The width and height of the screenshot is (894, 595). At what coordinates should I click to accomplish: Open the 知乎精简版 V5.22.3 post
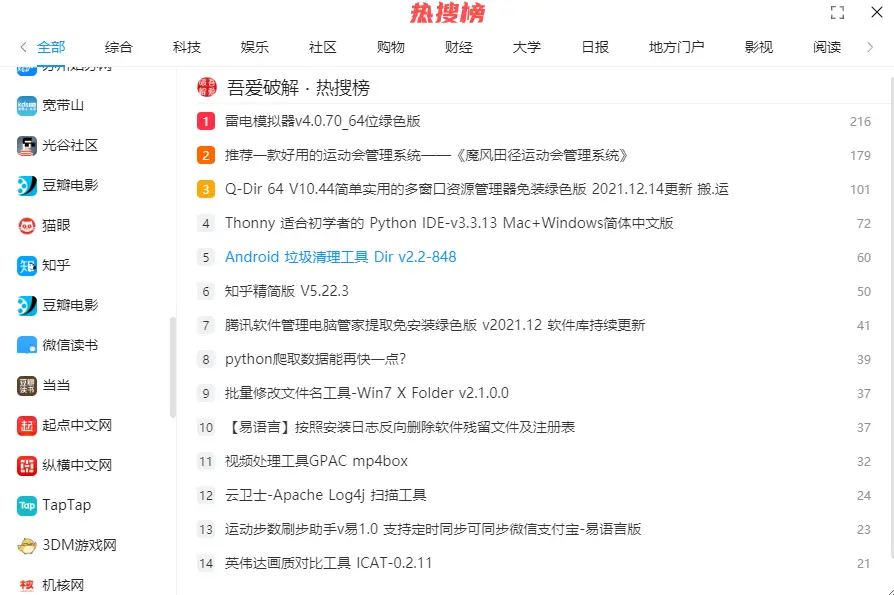286,291
